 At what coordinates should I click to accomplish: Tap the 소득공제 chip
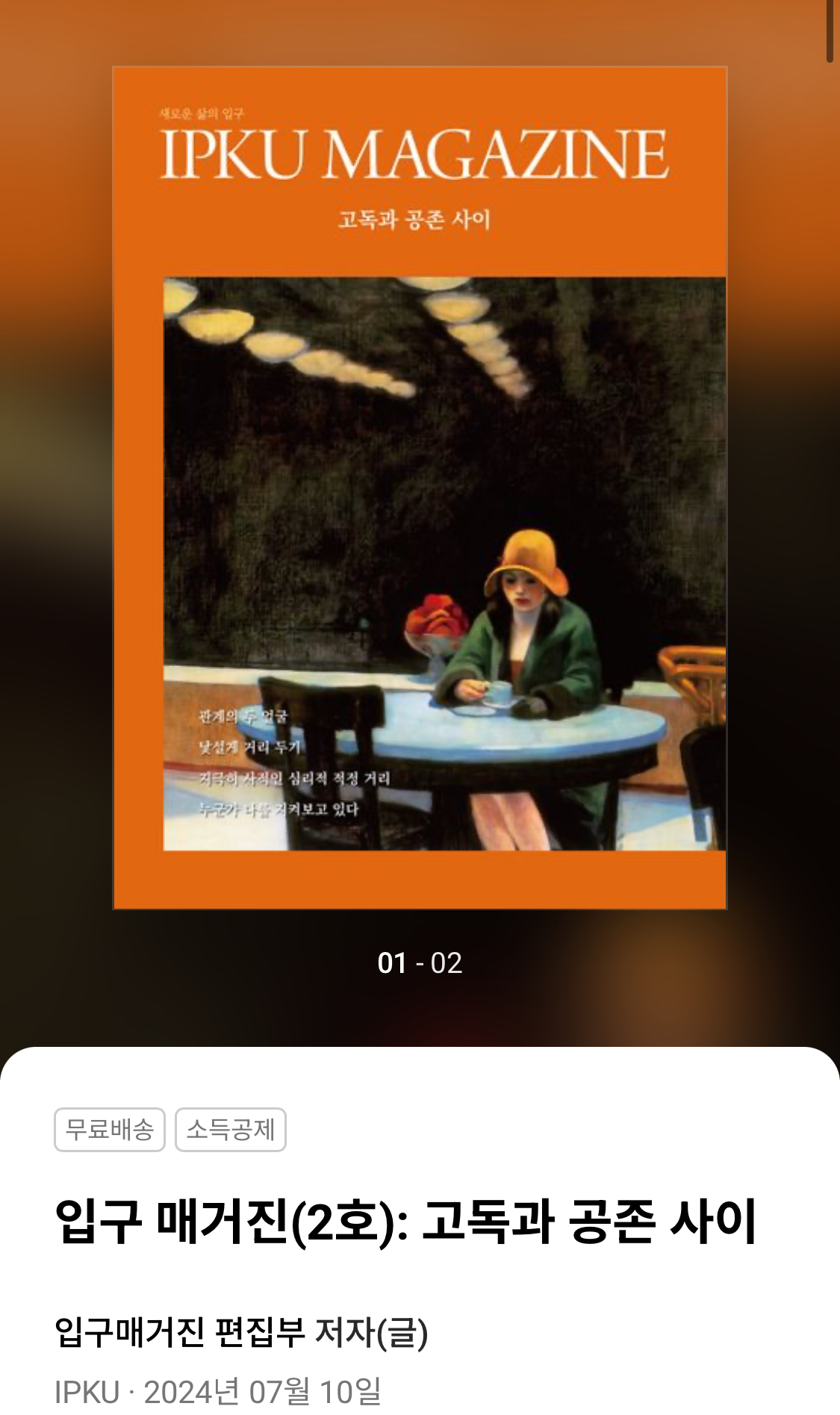click(x=231, y=1129)
